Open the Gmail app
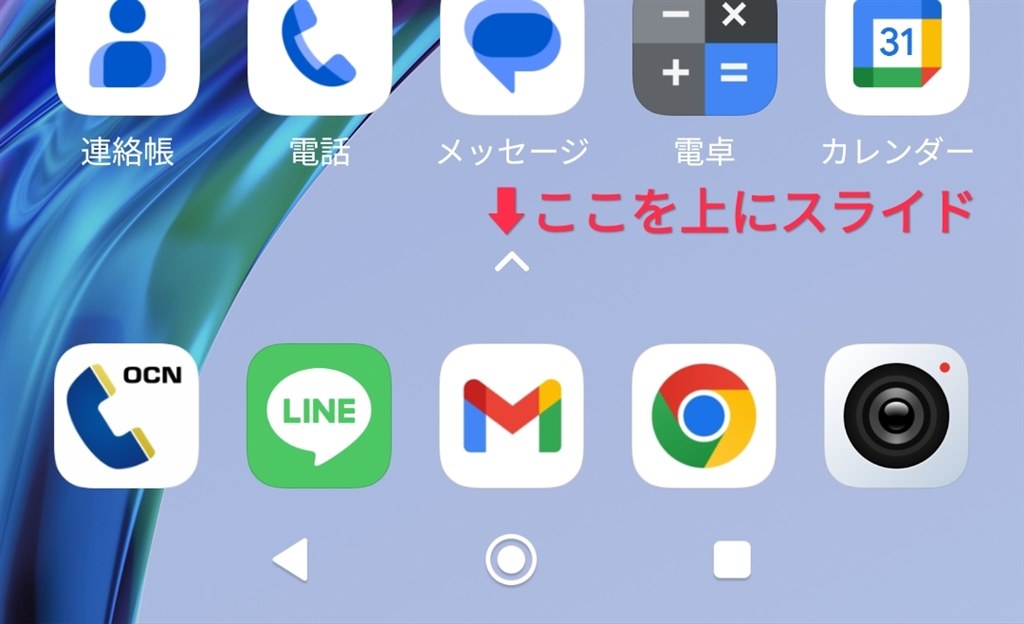The height and width of the screenshot is (624, 1024). 512,415
